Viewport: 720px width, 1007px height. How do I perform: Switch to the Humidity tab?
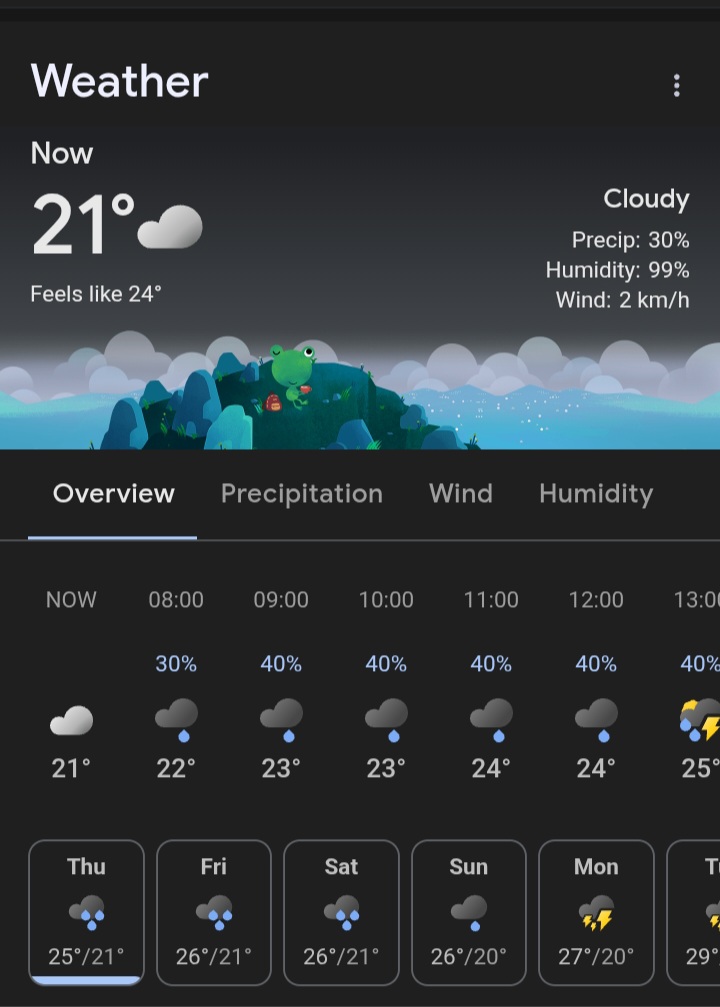pos(595,494)
